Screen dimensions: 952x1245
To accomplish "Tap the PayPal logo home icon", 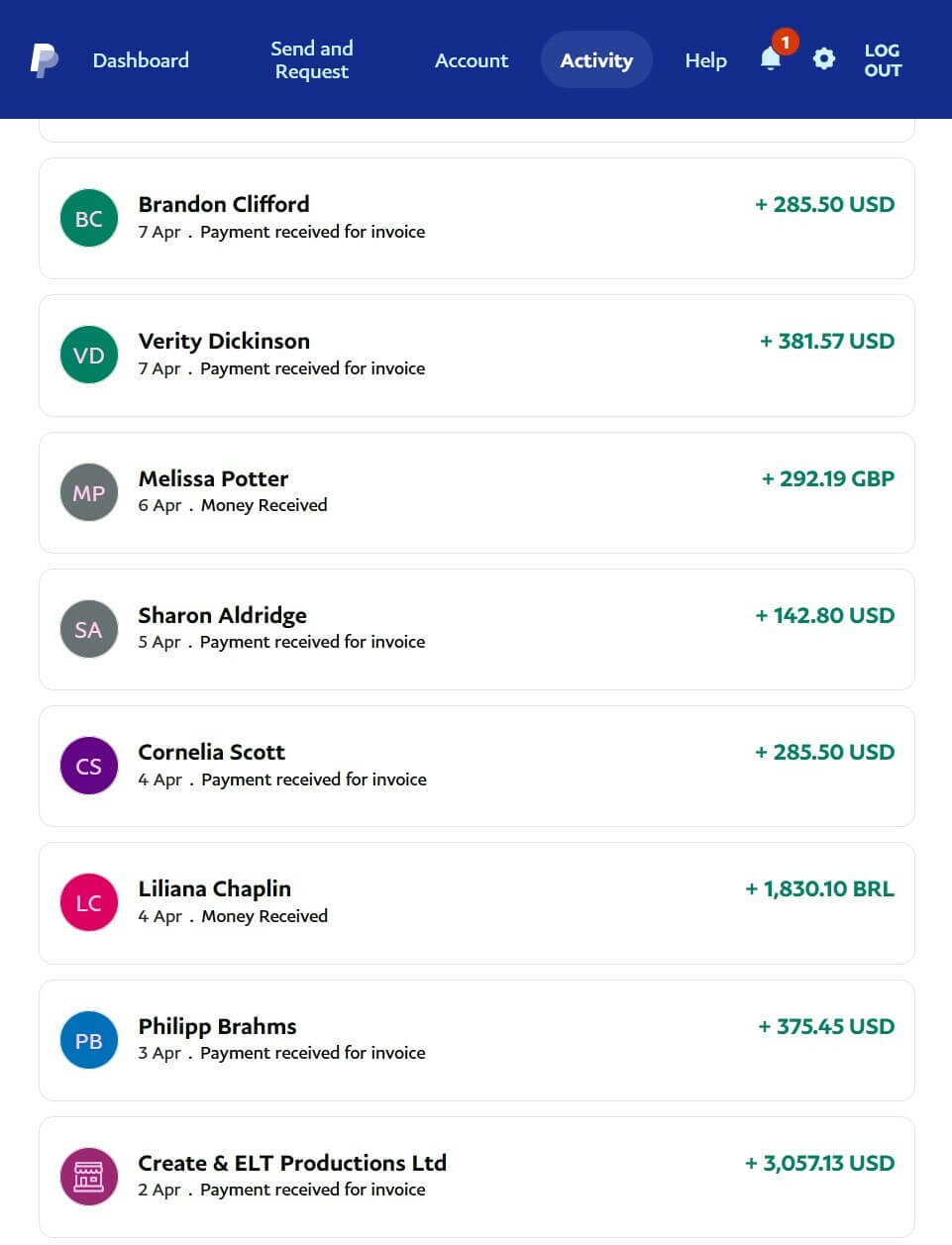I will click(x=44, y=60).
